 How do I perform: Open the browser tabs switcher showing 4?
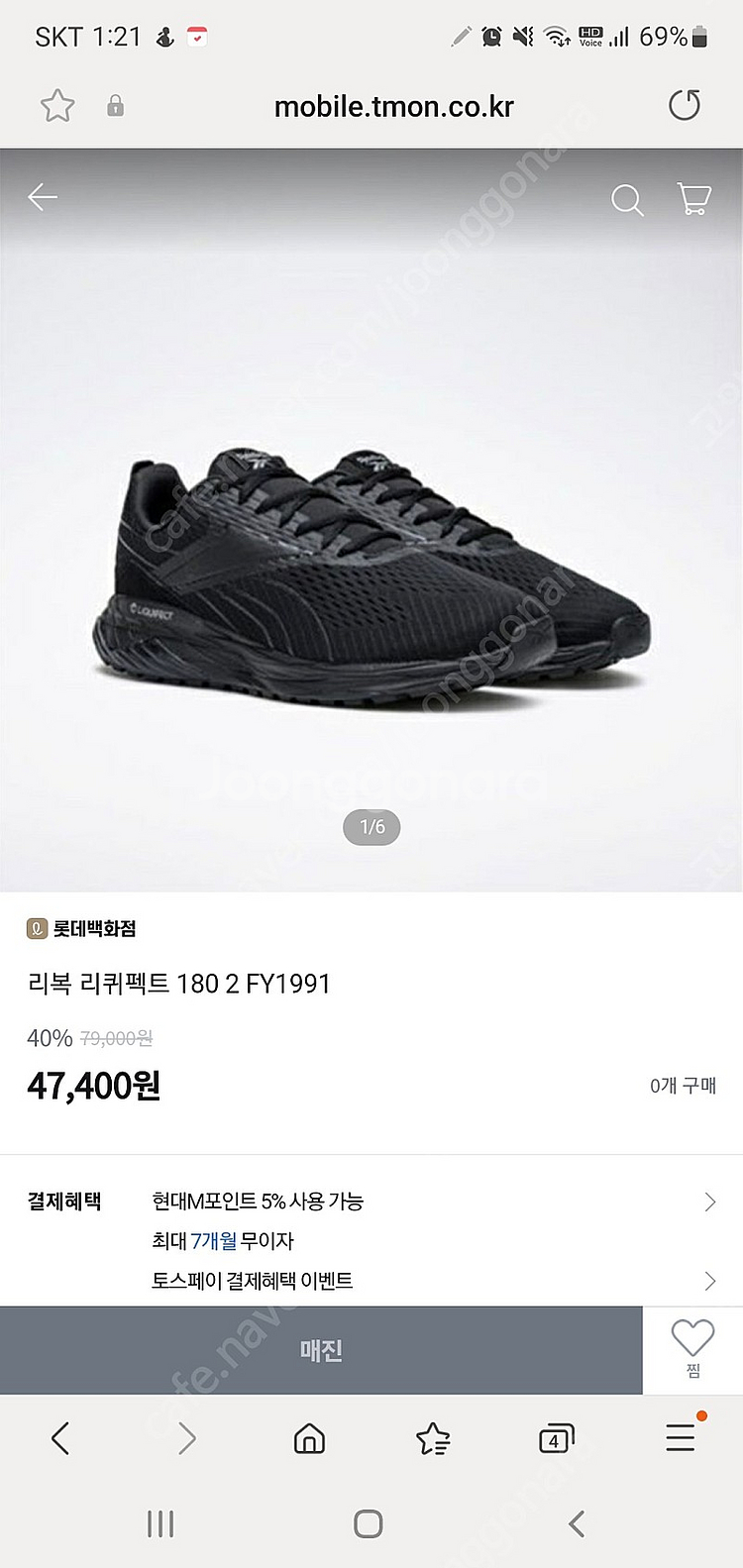click(557, 1440)
